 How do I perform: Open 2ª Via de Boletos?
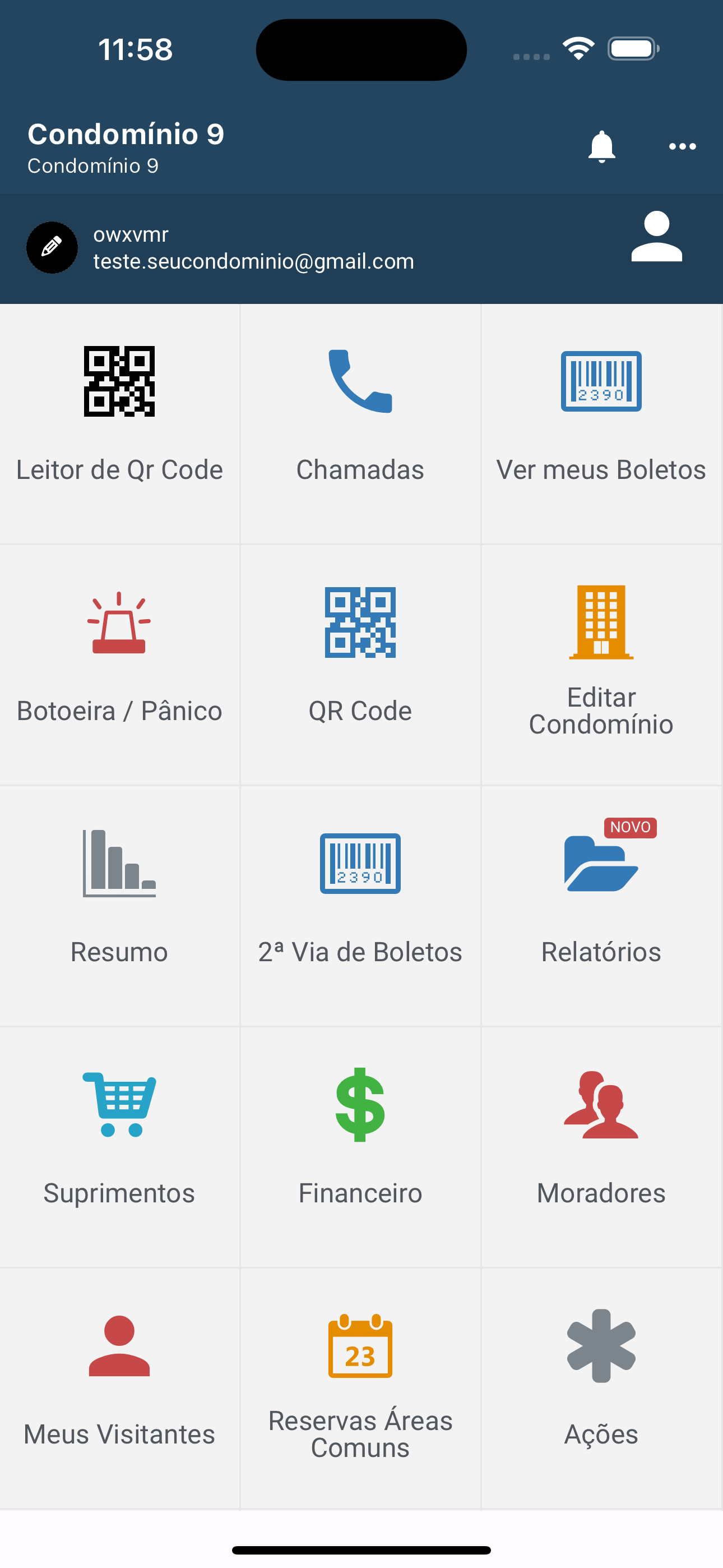360,906
